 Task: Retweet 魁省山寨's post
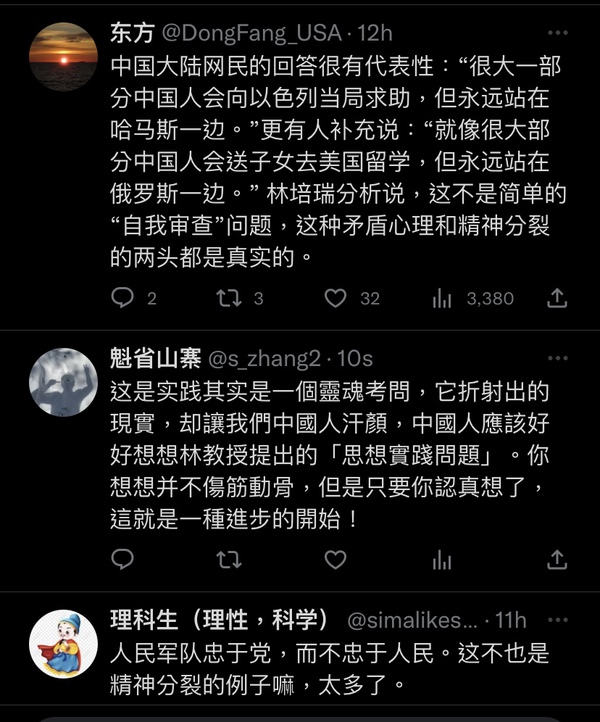[x=229, y=560]
